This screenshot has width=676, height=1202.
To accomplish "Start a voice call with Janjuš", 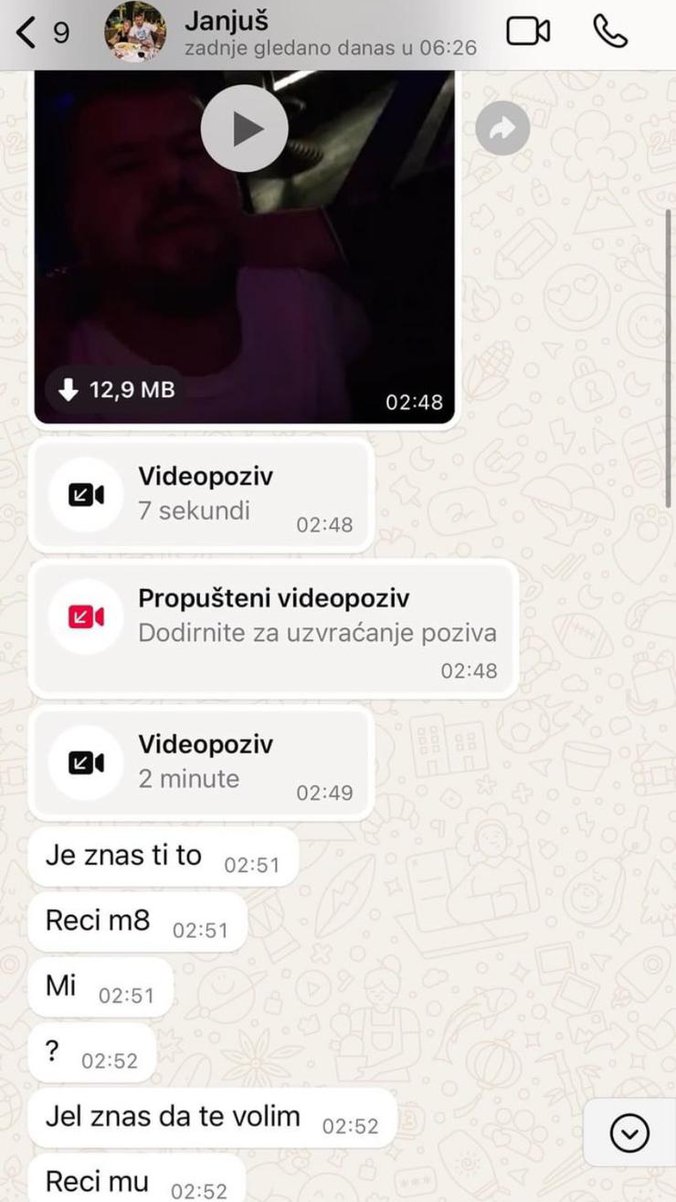I will tap(610, 32).
